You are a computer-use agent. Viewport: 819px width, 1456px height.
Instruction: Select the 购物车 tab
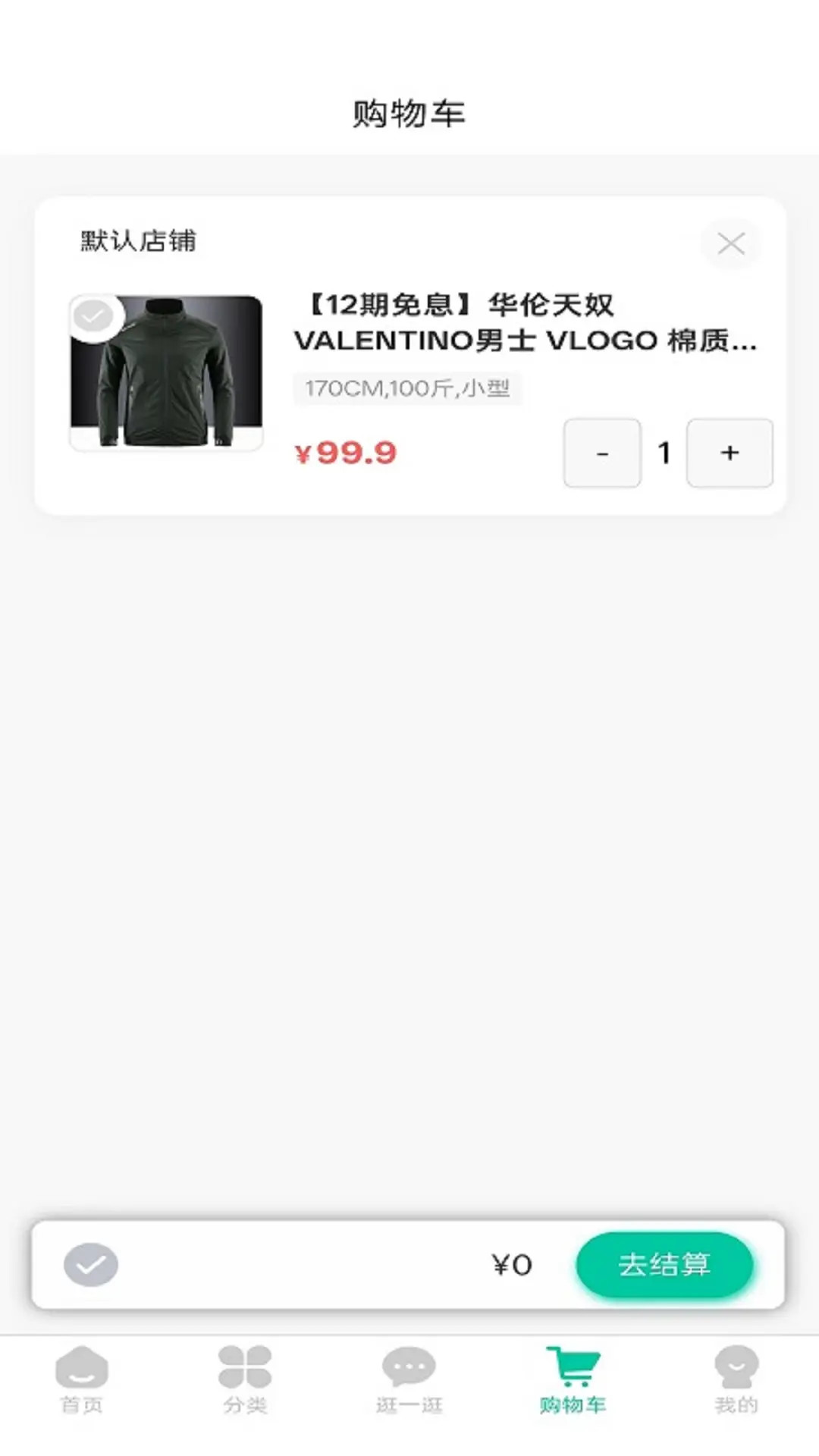(x=573, y=1380)
